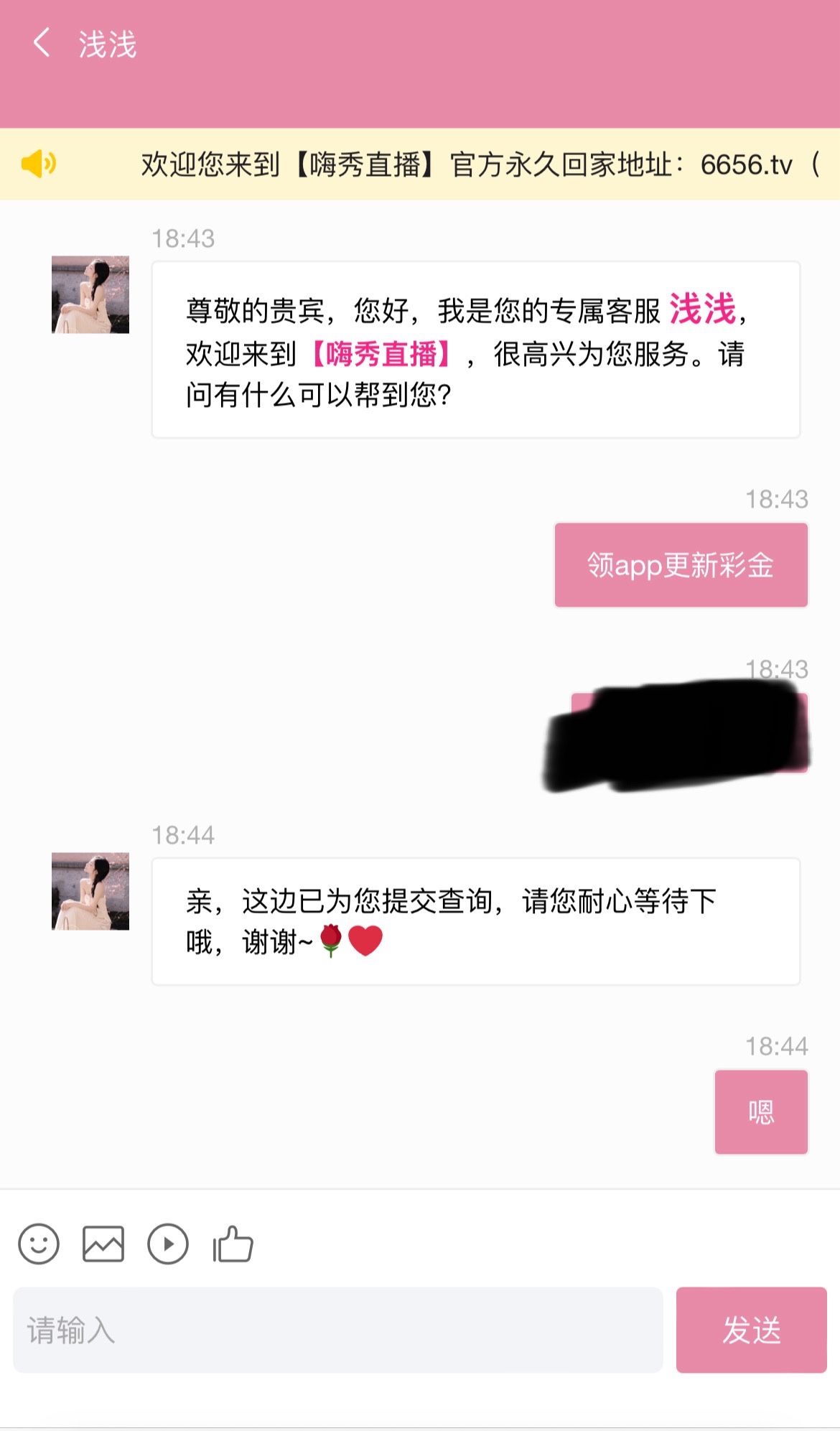840x1431 pixels.
Task: Rate the service with thumbs up
Action: click(233, 1244)
